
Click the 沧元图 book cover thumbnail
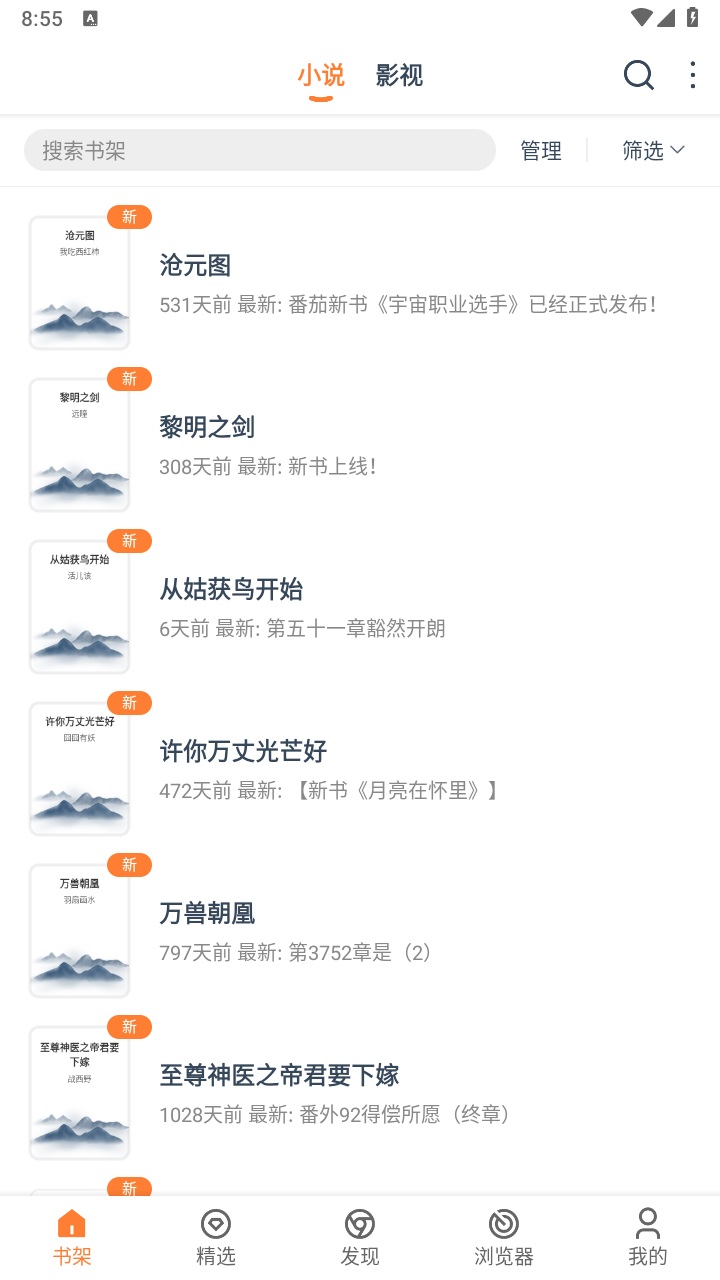tap(79, 283)
